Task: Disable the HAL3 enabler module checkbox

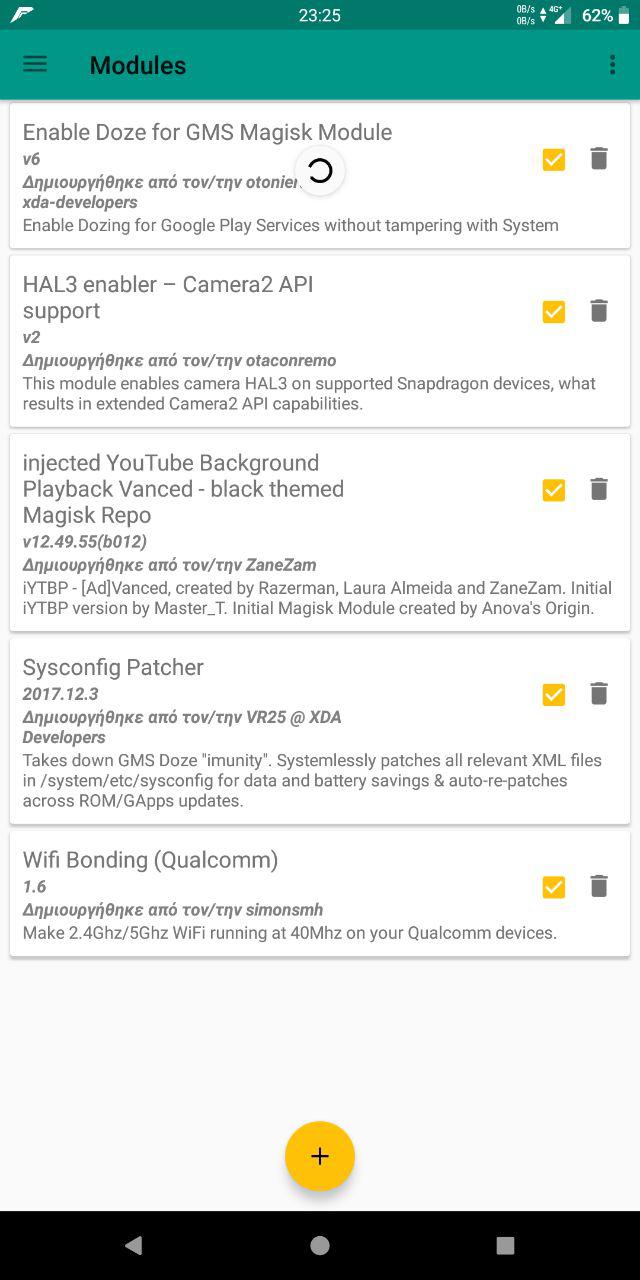Action: pyautogui.click(x=553, y=312)
